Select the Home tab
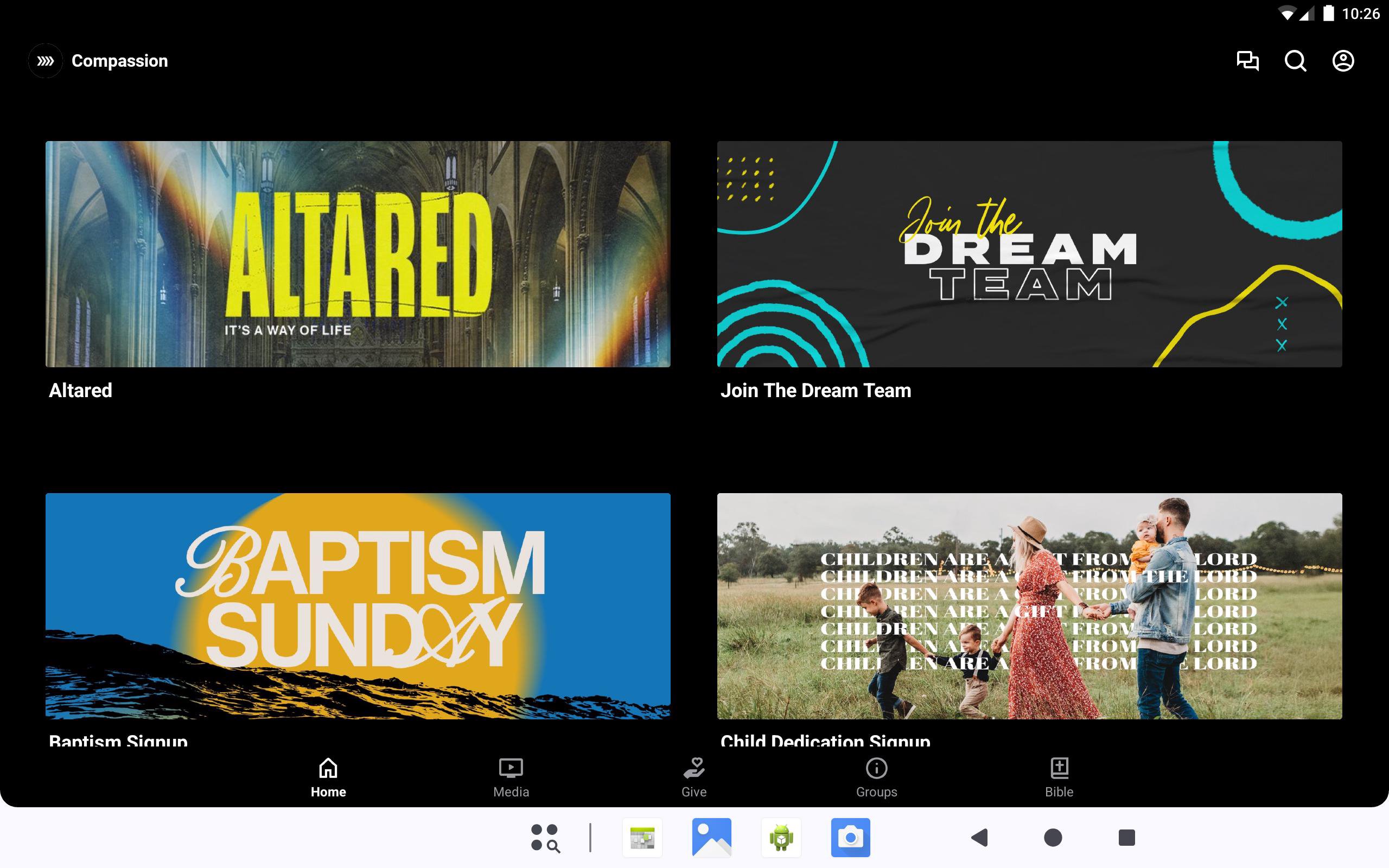The image size is (1389, 868). (328, 777)
